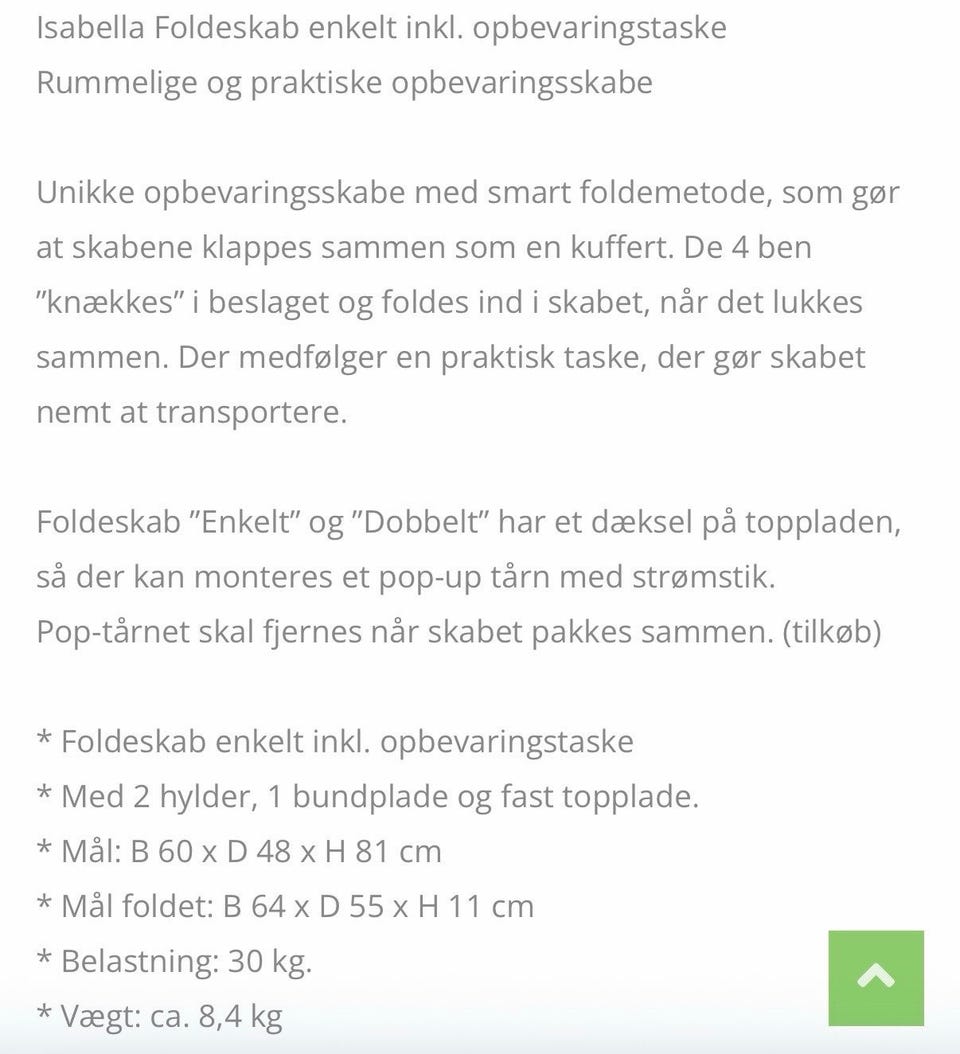The width and height of the screenshot is (960, 1054).
Task: Select the bullet about 2 hylder
Action: (x=370, y=796)
